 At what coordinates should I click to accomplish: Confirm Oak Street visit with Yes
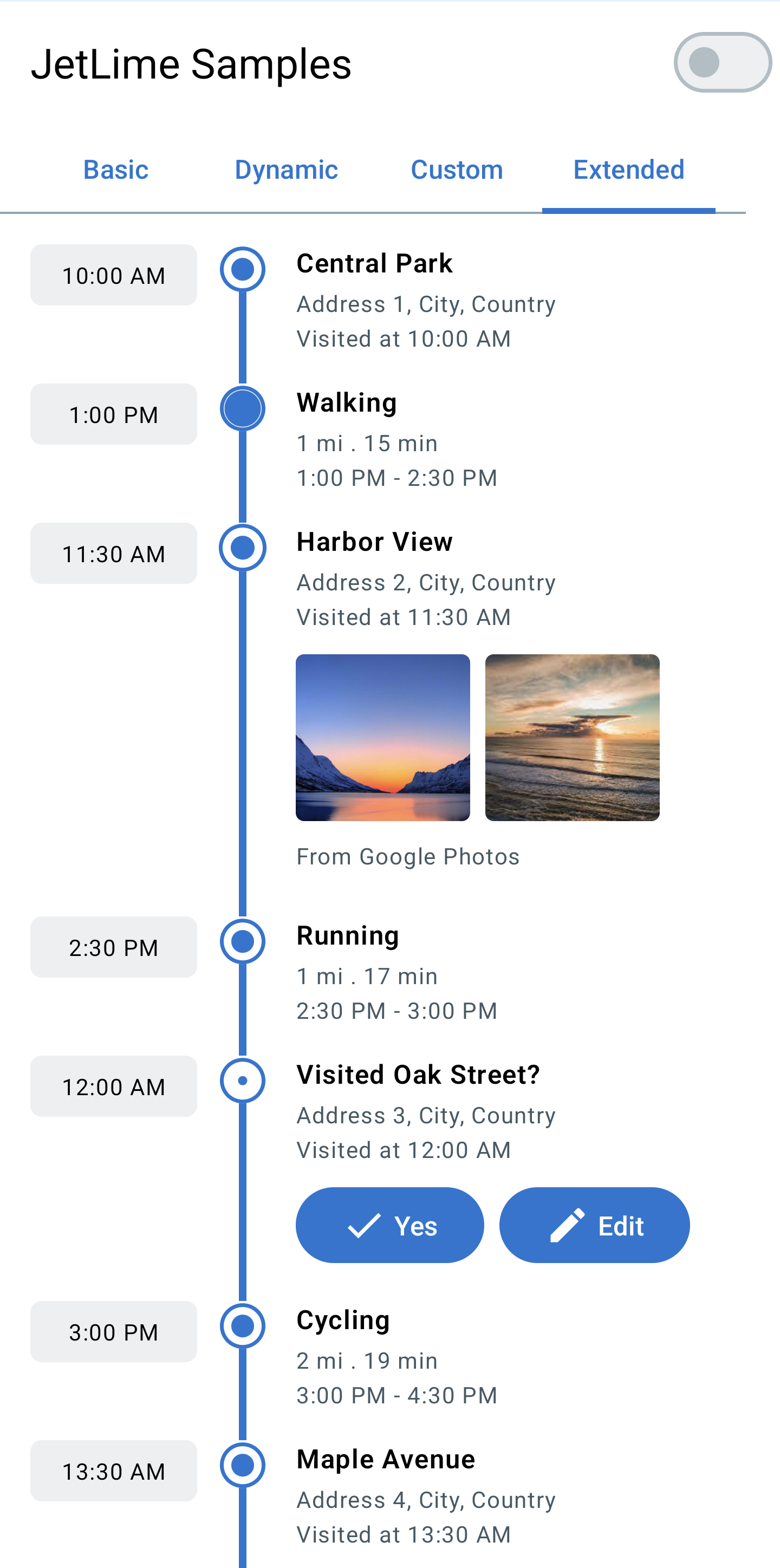tap(389, 1225)
